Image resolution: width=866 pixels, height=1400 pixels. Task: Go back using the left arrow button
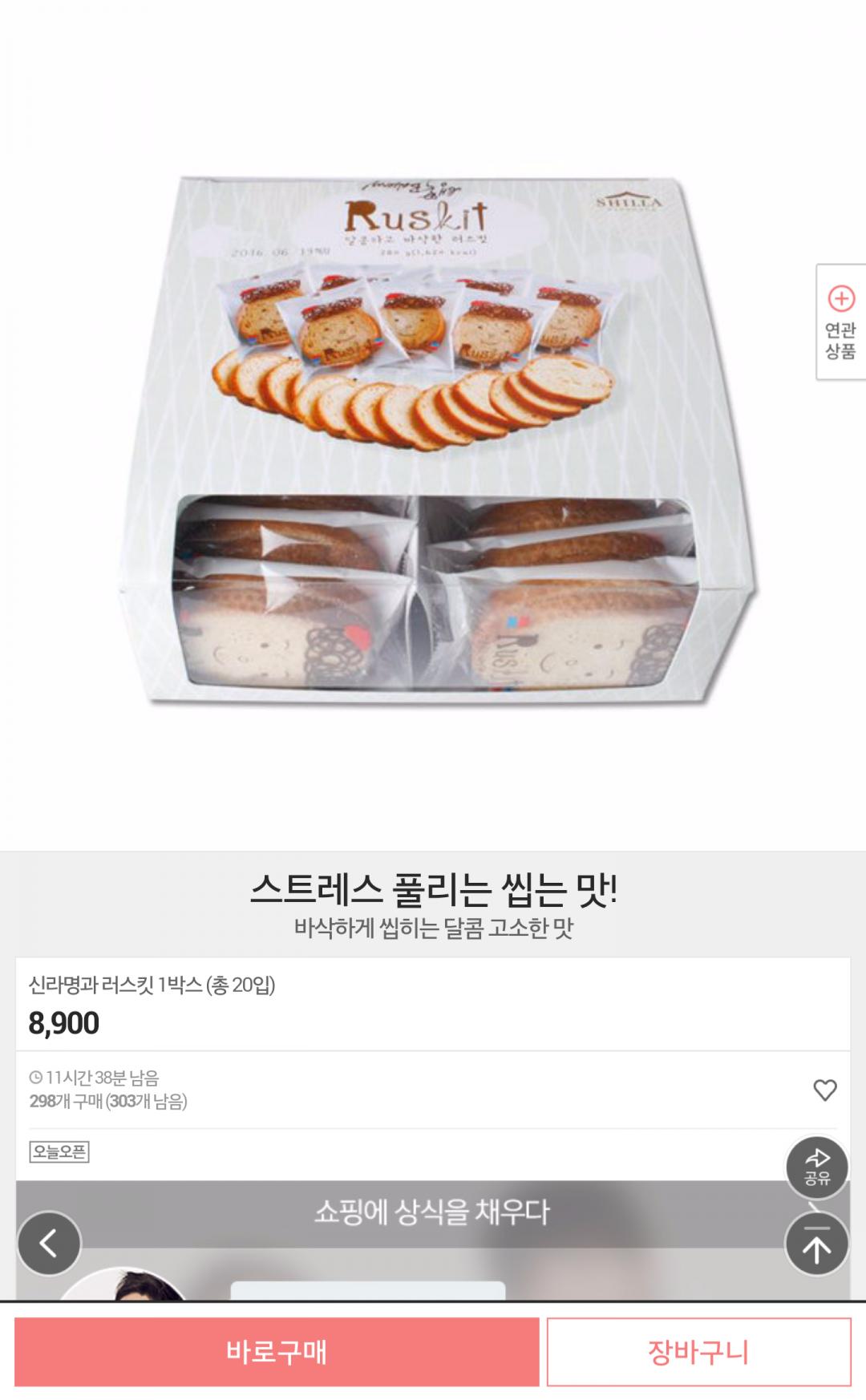(50, 1244)
